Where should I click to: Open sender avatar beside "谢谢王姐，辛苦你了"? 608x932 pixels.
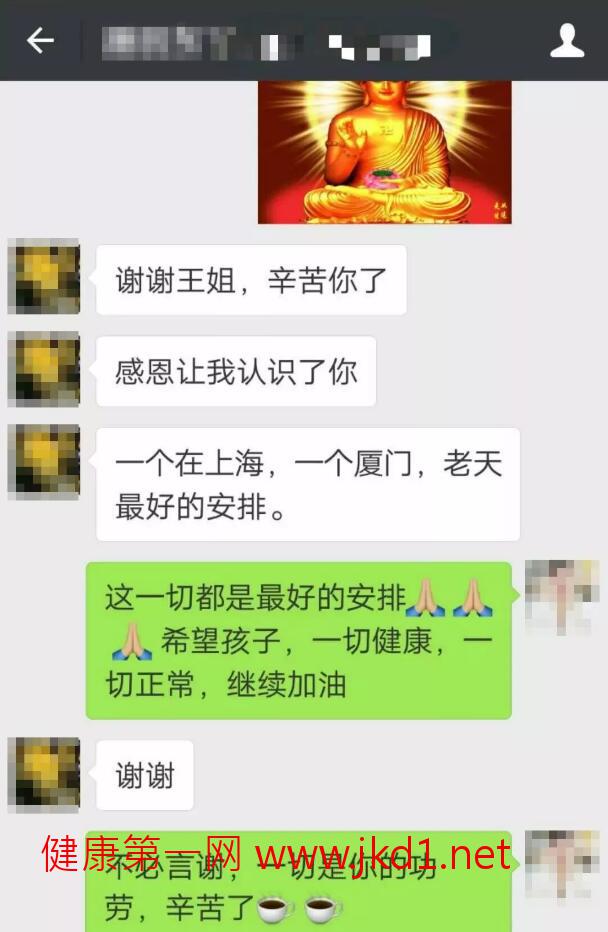coord(44,277)
